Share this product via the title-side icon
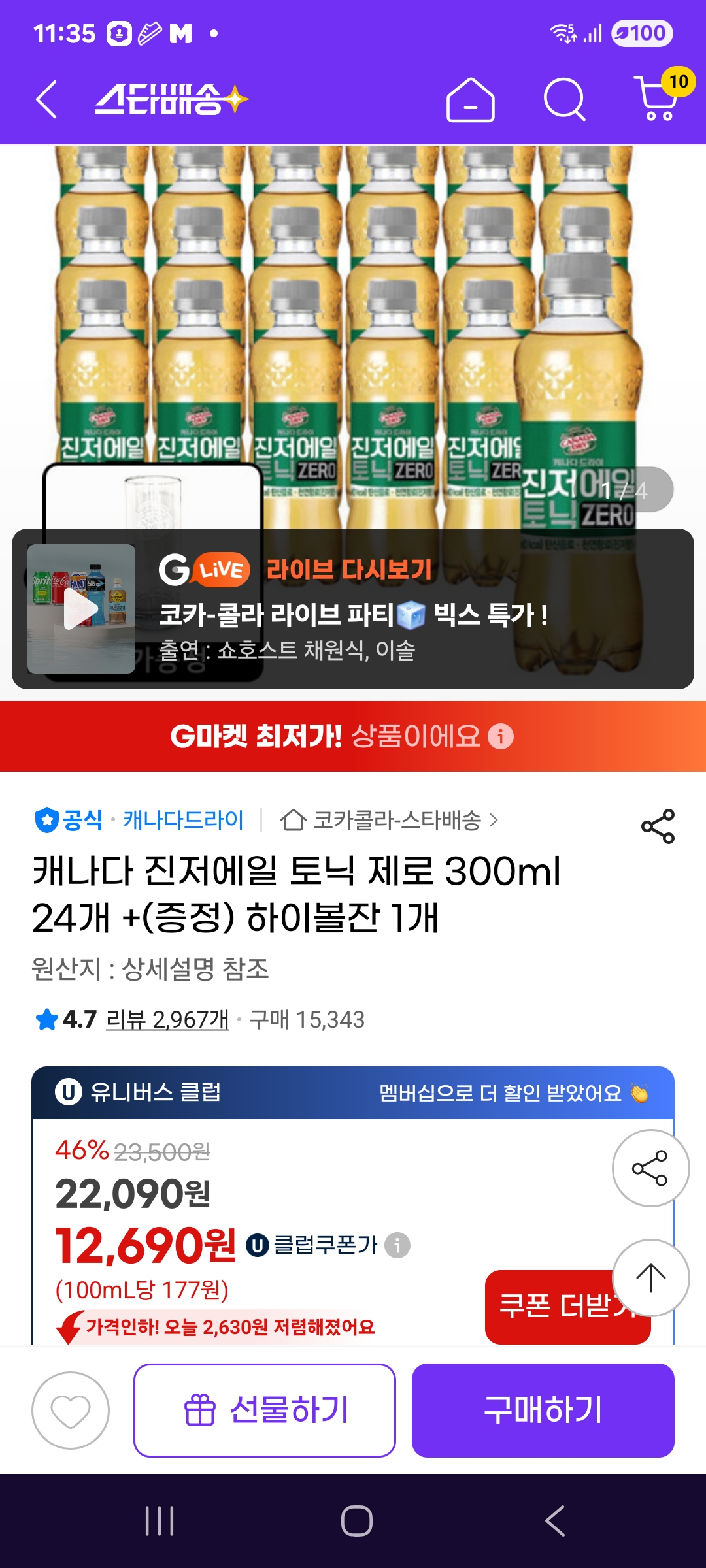The height and width of the screenshot is (1568, 706). pos(658,826)
